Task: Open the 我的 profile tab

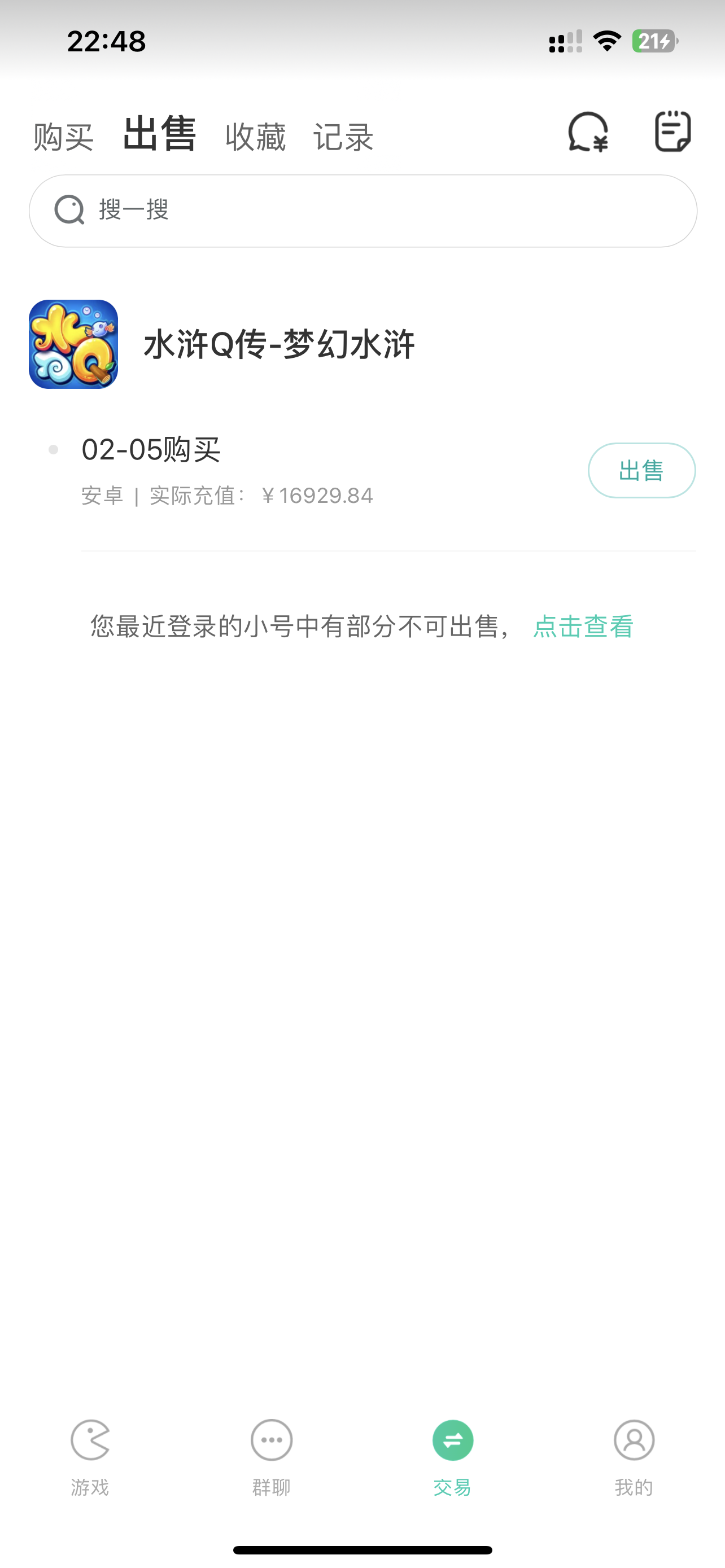Action: click(634, 1456)
